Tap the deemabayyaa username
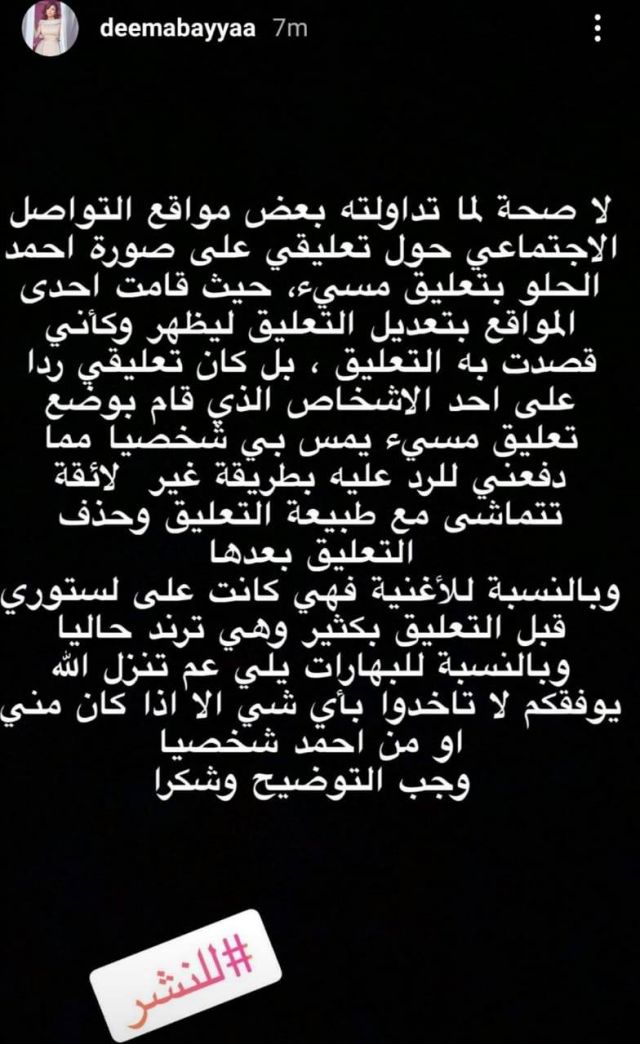640x1044 pixels. tap(178, 31)
